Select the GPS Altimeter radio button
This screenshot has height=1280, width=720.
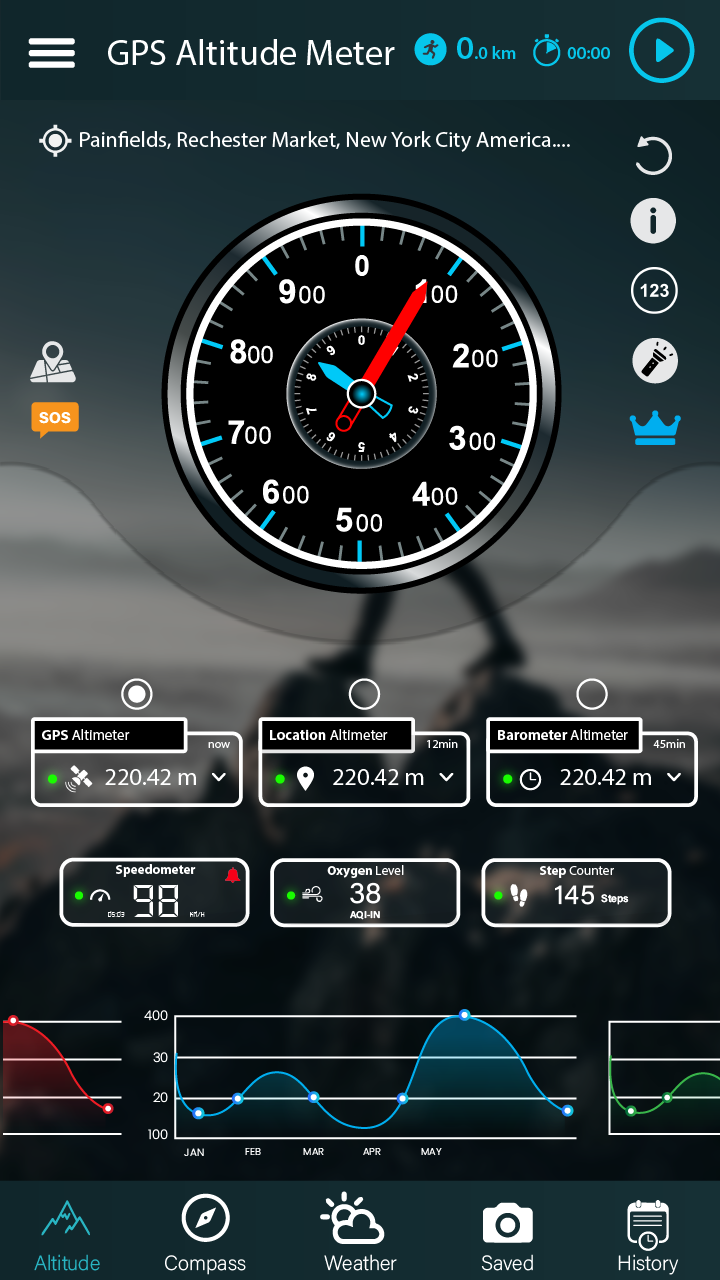click(x=136, y=693)
